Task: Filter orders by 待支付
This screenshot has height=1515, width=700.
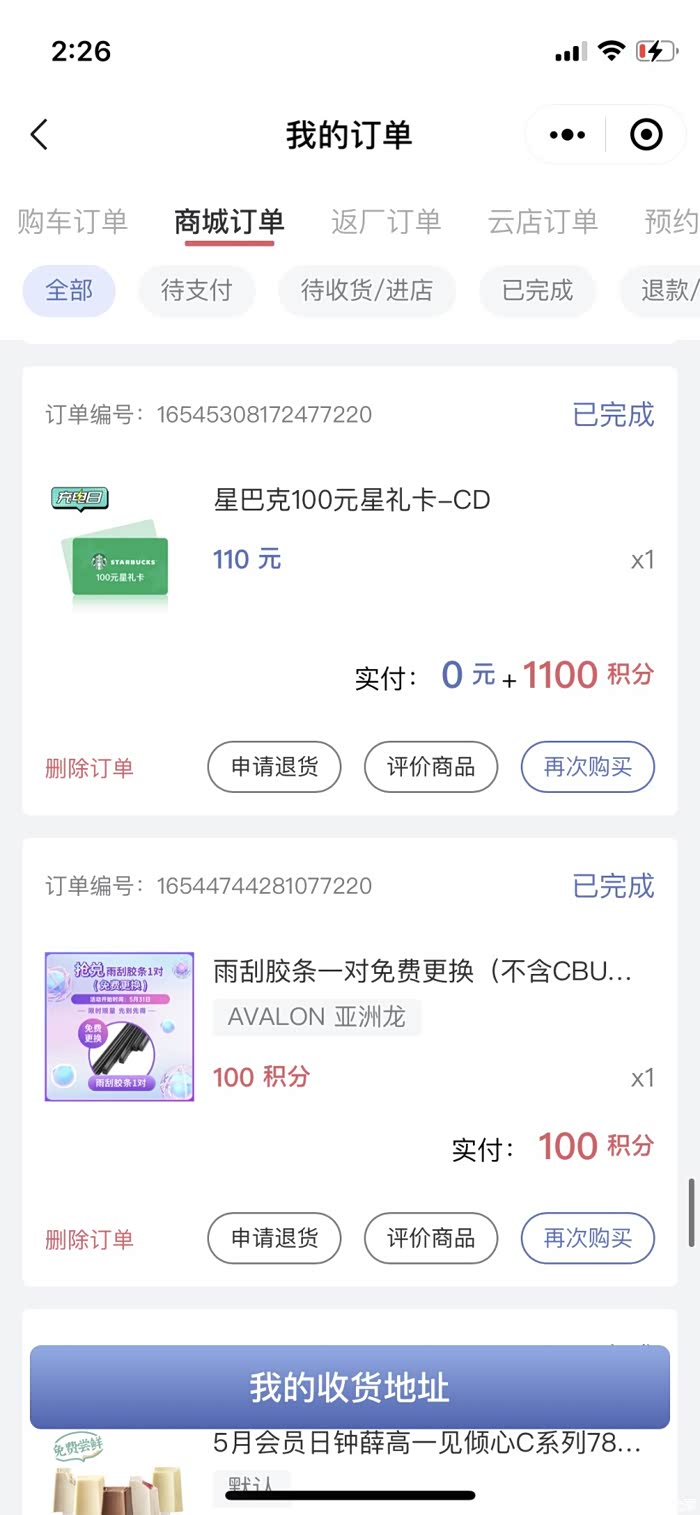Action: click(x=196, y=290)
